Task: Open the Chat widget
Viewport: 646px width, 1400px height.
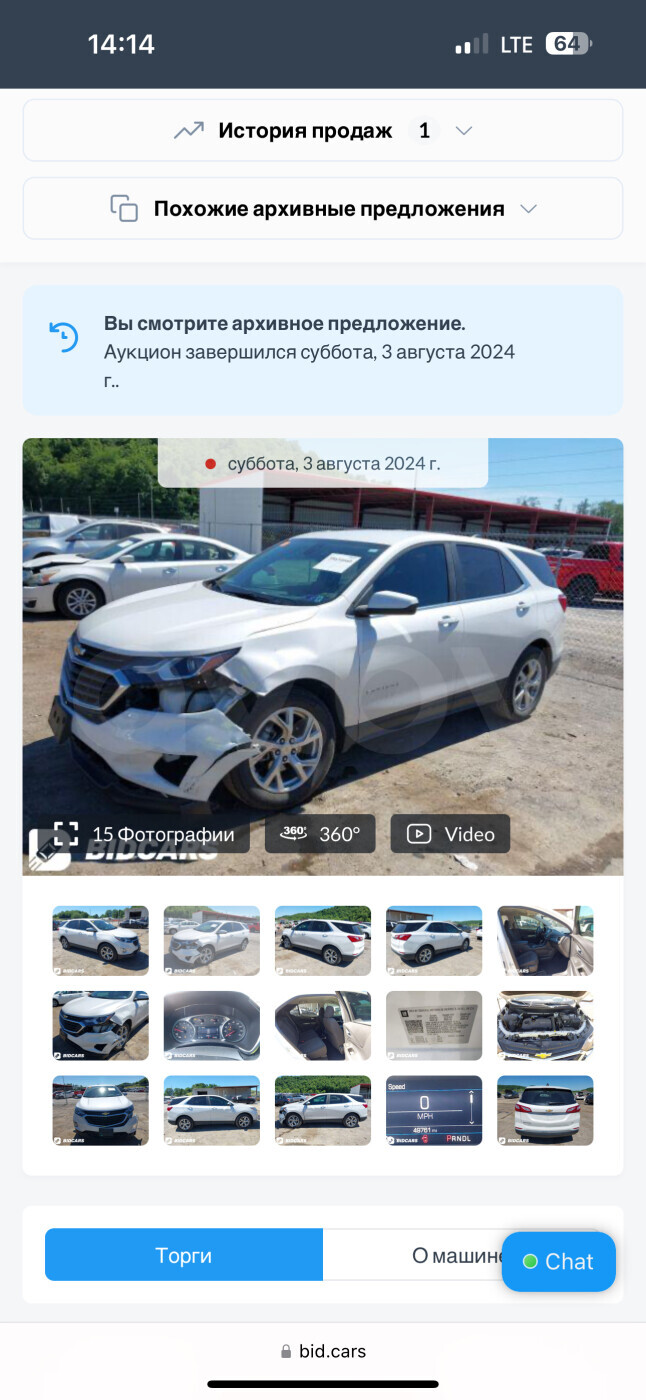Action: pyautogui.click(x=559, y=1262)
